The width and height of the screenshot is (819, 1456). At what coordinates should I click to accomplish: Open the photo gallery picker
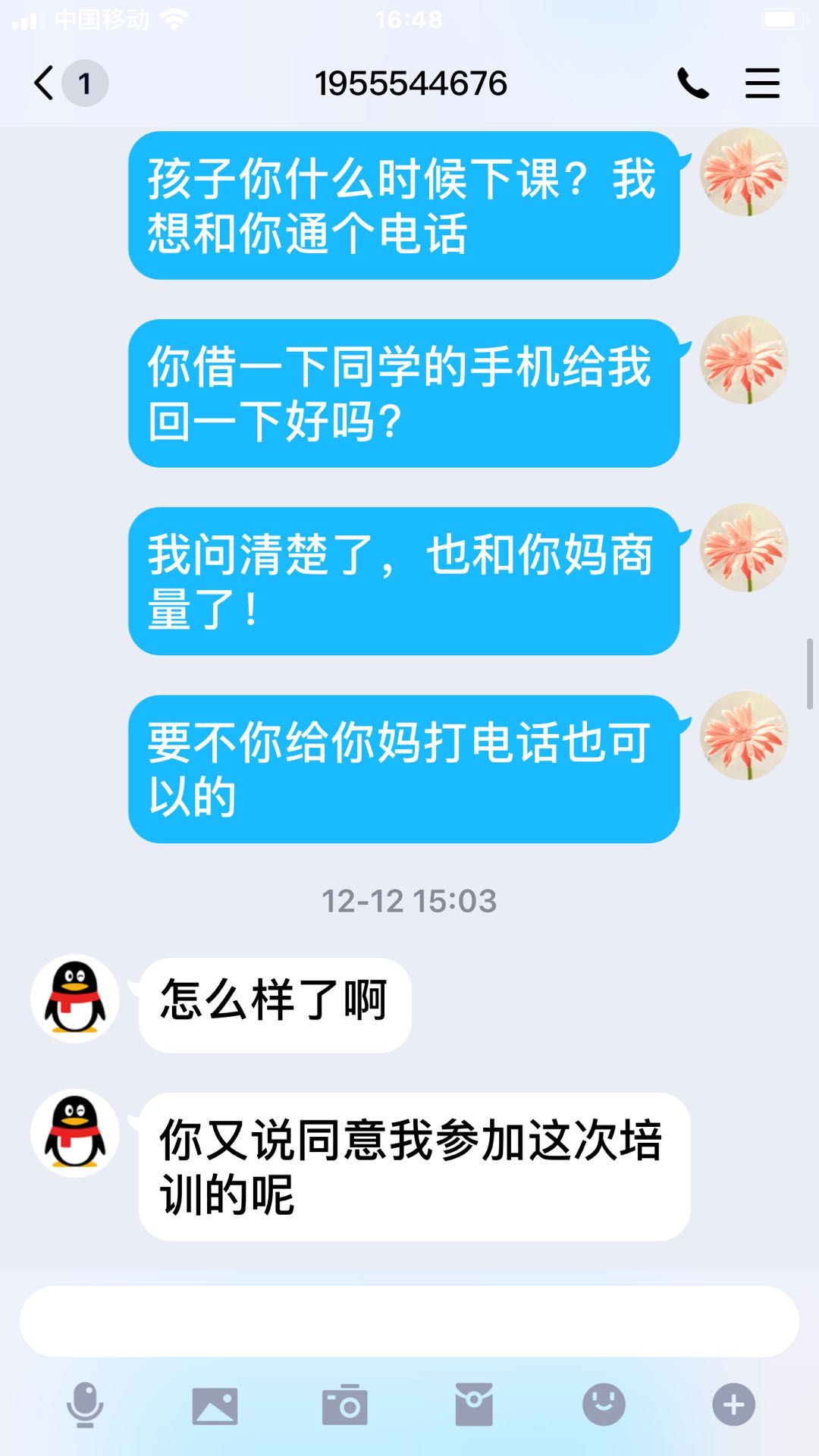tap(215, 1404)
